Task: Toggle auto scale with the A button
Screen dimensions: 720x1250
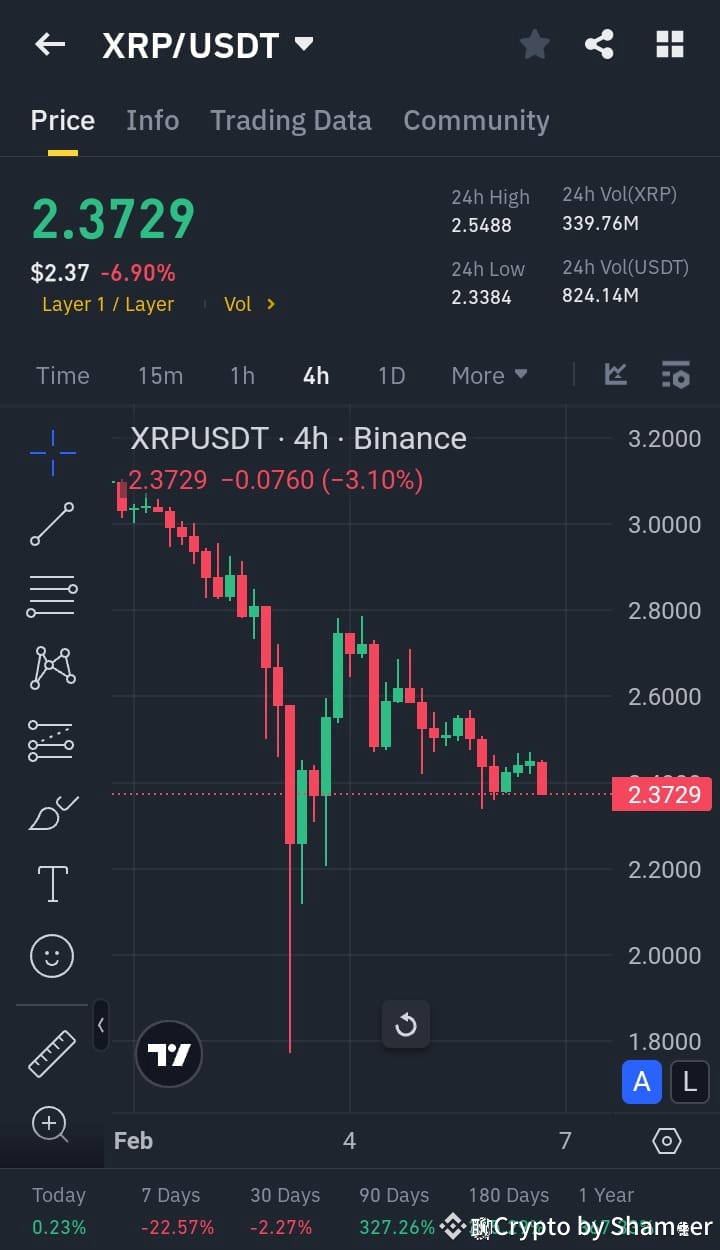Action: [642, 1082]
